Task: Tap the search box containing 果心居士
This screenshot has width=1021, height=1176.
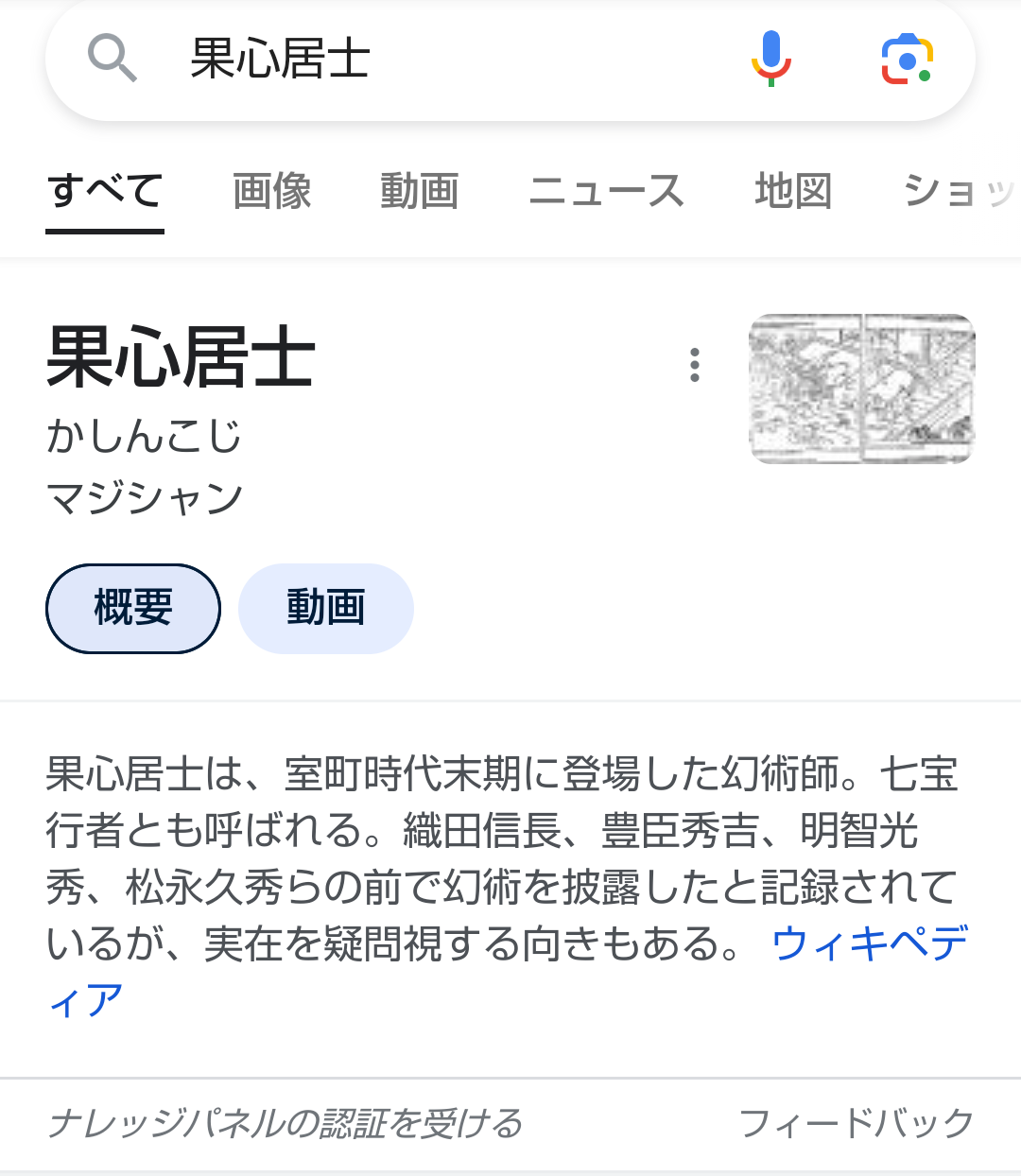Action: [444, 59]
